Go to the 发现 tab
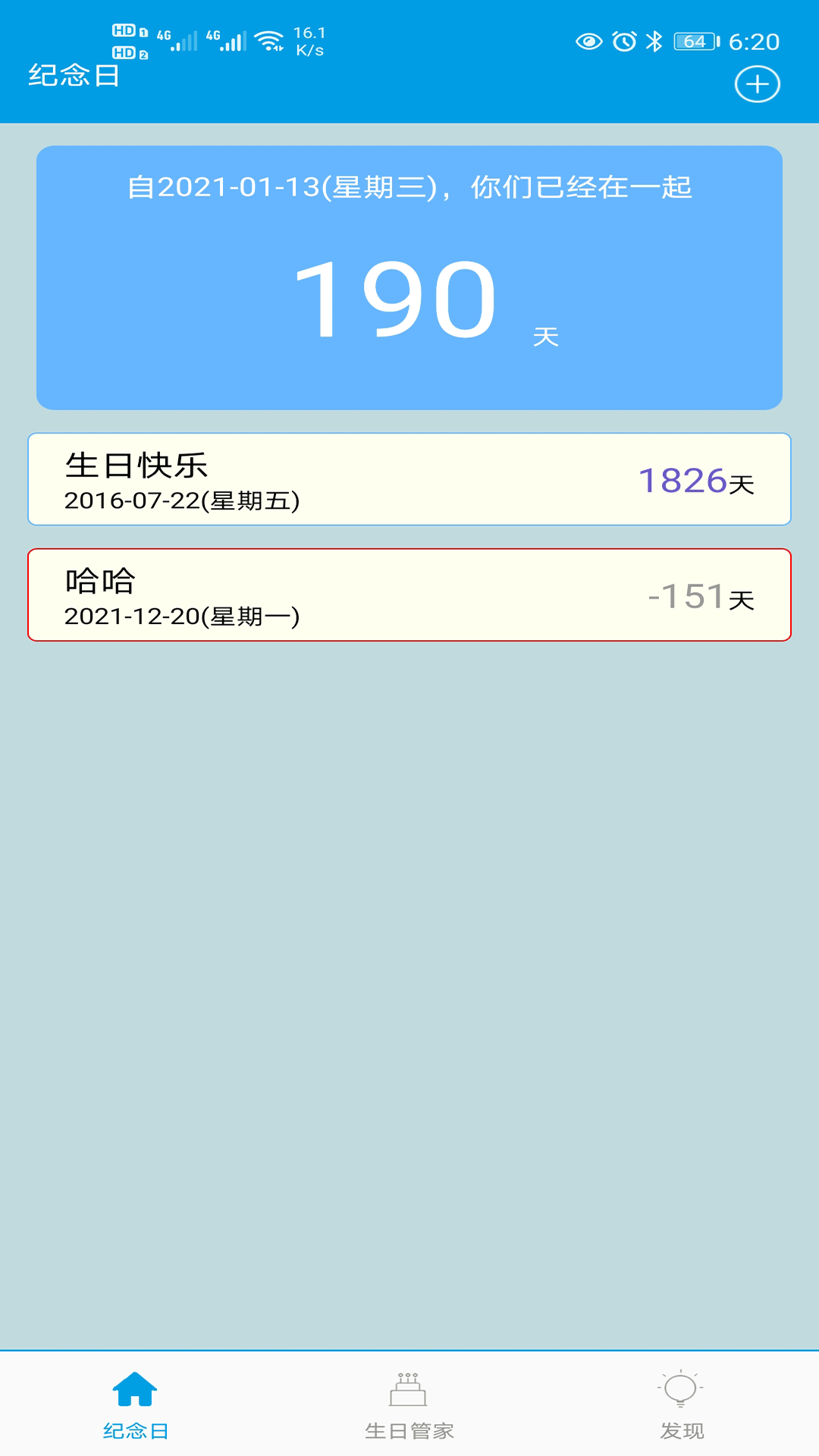The image size is (819, 1456). point(682,1405)
